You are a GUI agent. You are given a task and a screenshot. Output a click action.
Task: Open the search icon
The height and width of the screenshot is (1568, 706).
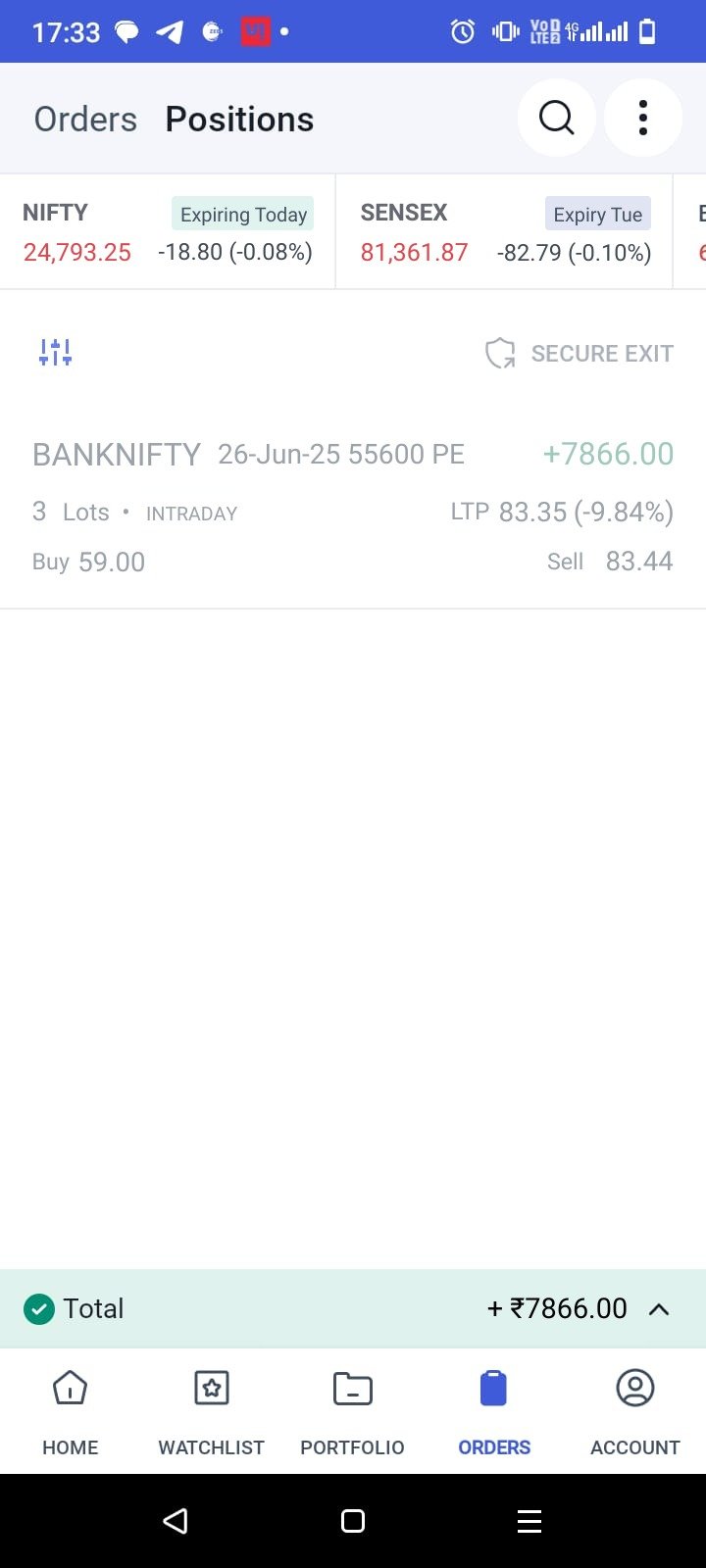pos(556,118)
